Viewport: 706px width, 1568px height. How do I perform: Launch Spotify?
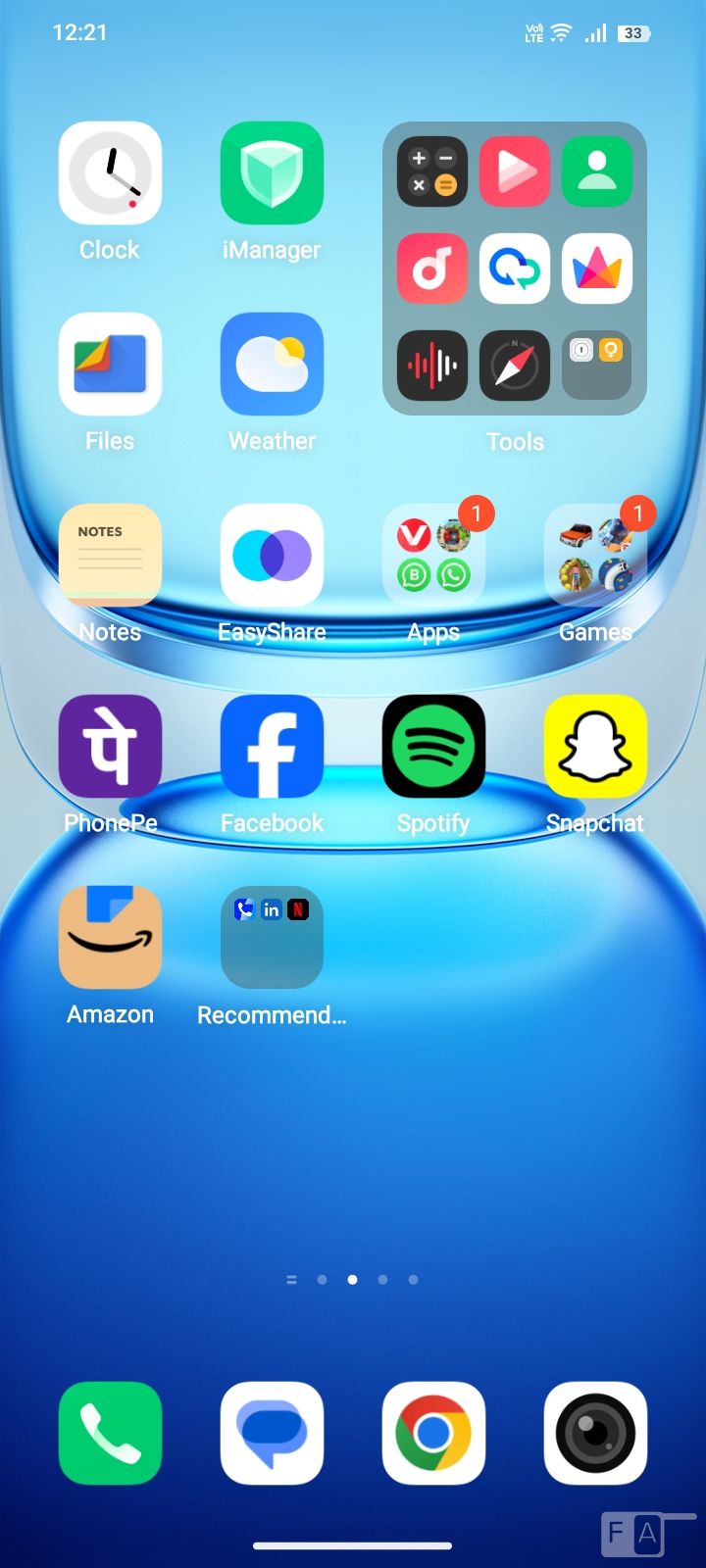pyautogui.click(x=433, y=747)
